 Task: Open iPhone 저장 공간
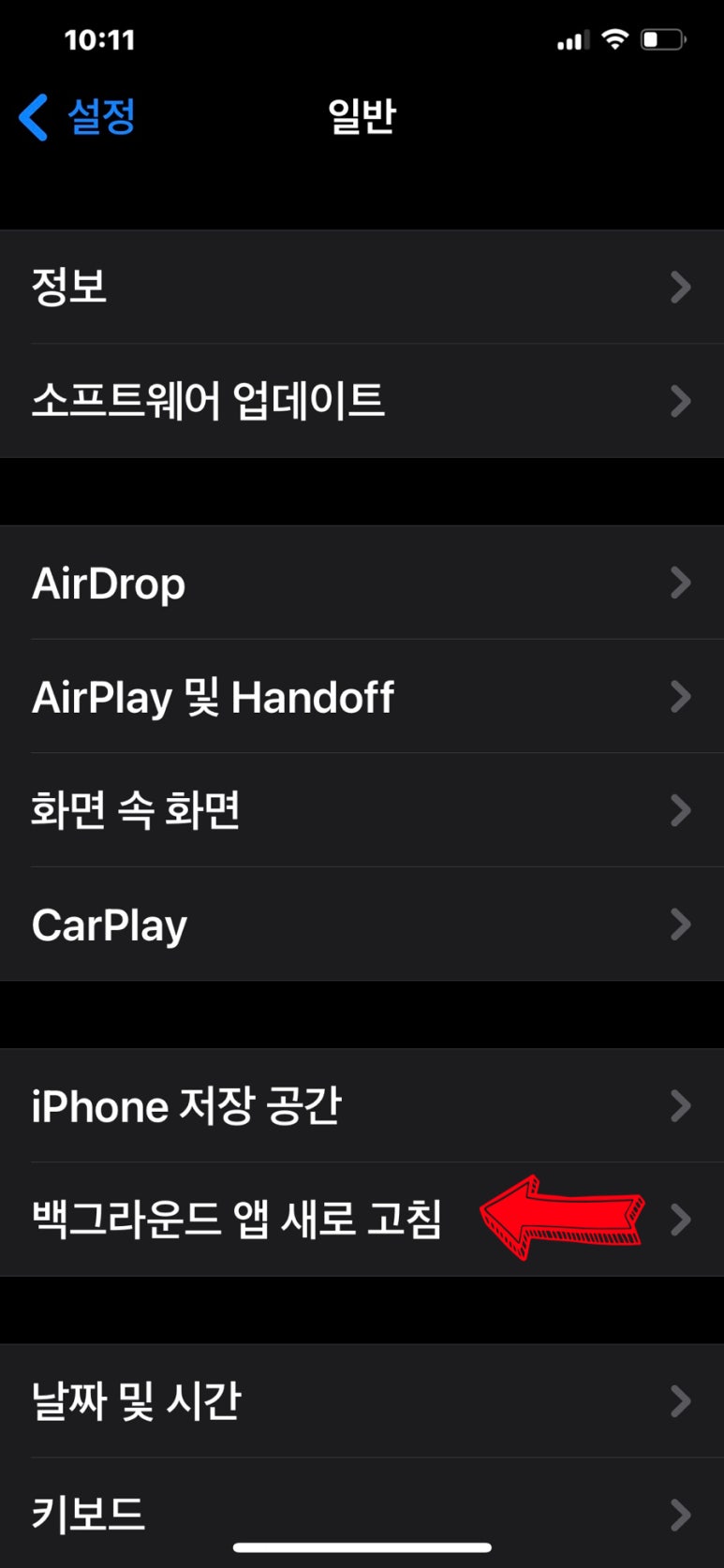[362, 1106]
